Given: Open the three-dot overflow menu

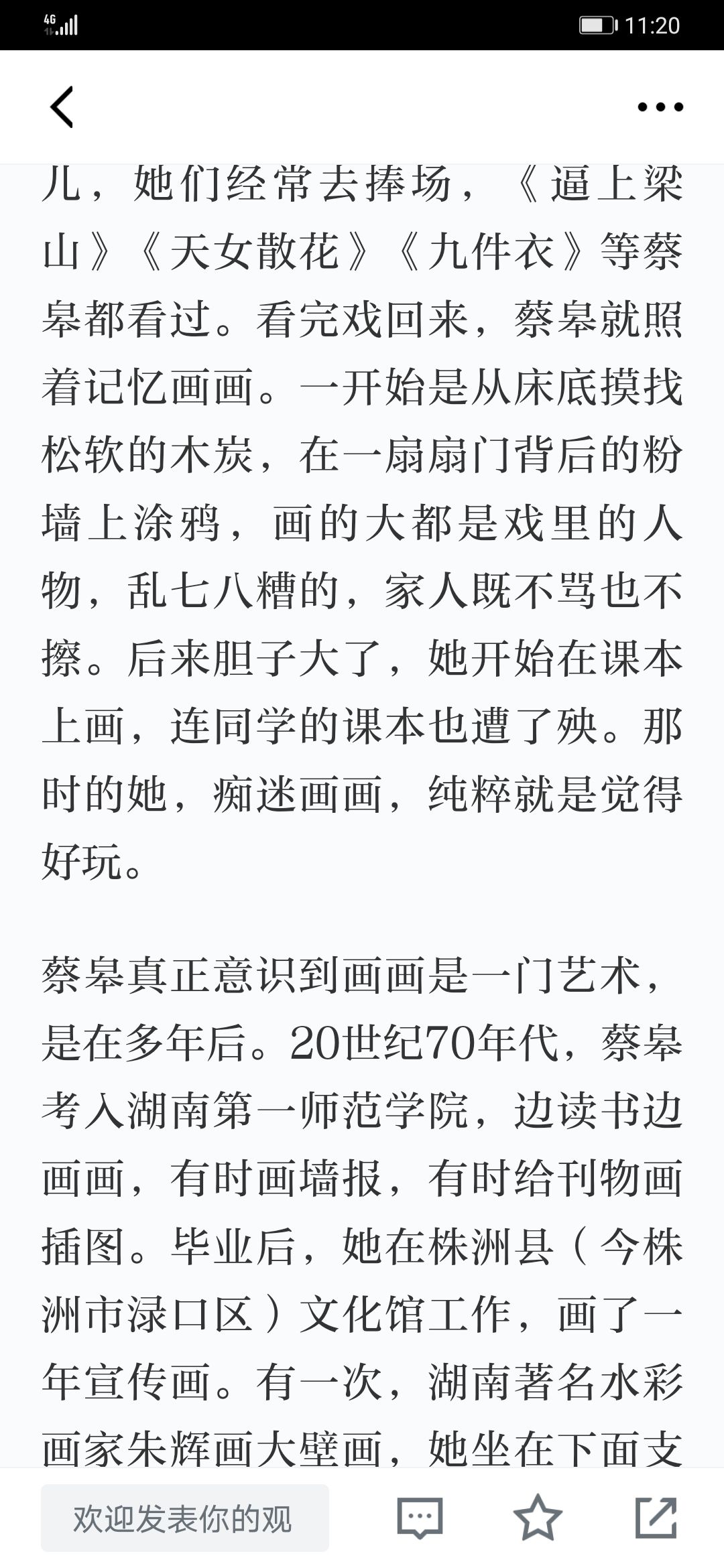Looking at the screenshot, I should point(660,107).
